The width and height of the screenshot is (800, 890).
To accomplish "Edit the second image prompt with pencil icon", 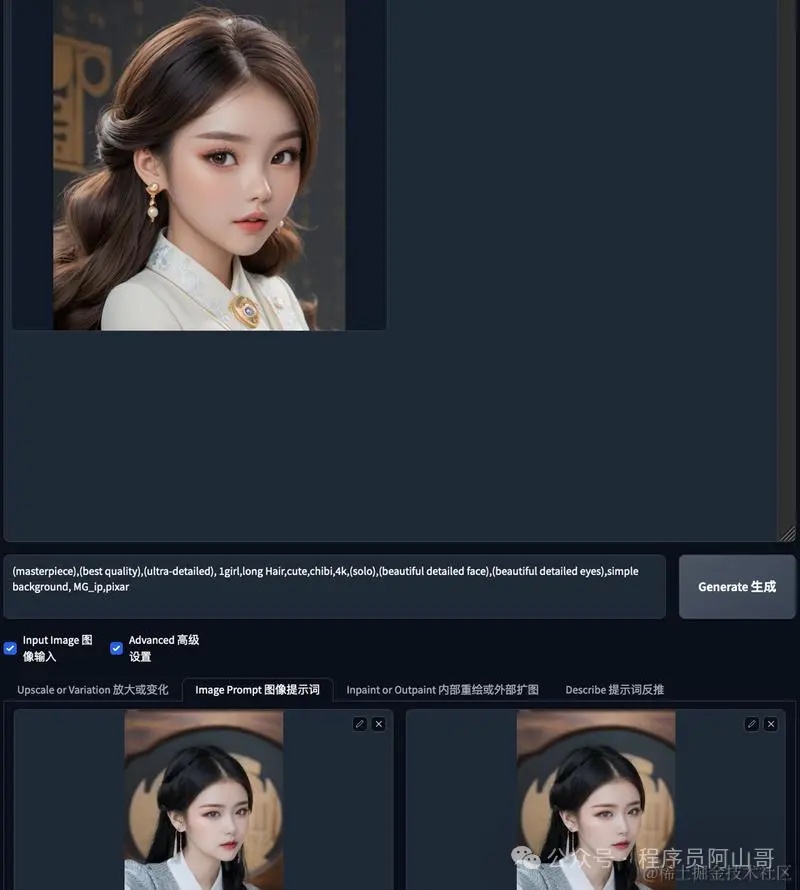I will [751, 724].
